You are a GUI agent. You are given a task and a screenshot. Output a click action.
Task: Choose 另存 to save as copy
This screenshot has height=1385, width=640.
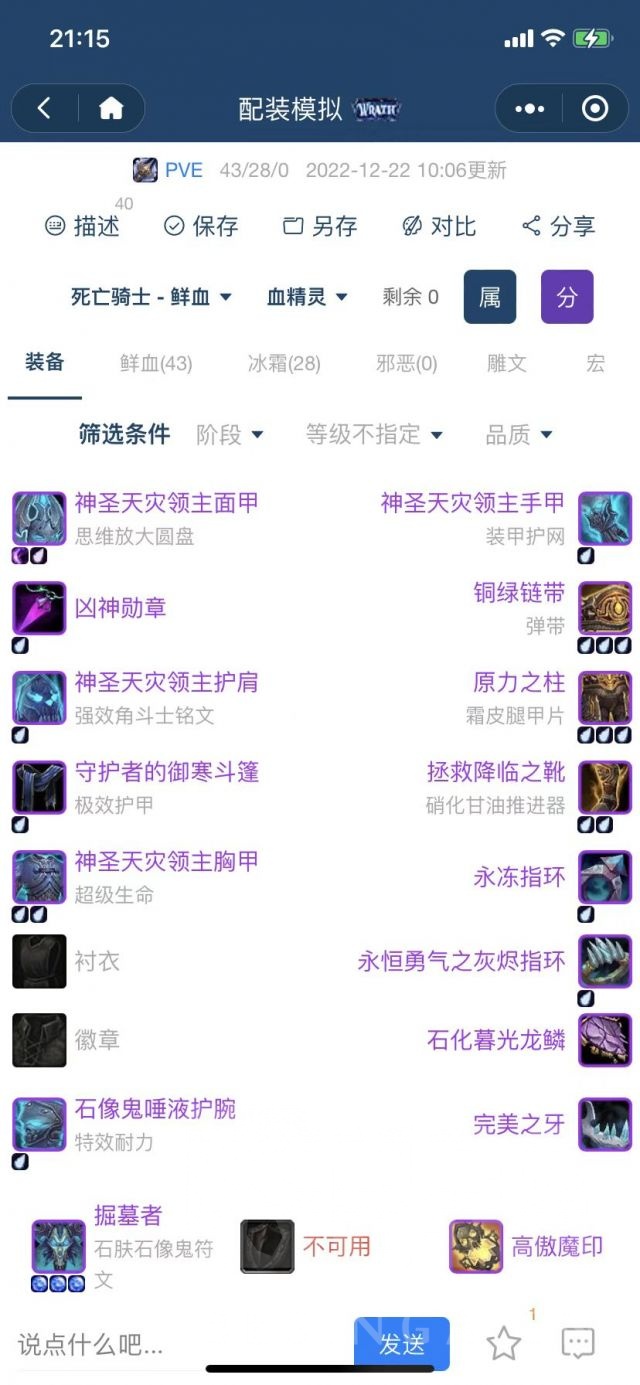pos(320,226)
